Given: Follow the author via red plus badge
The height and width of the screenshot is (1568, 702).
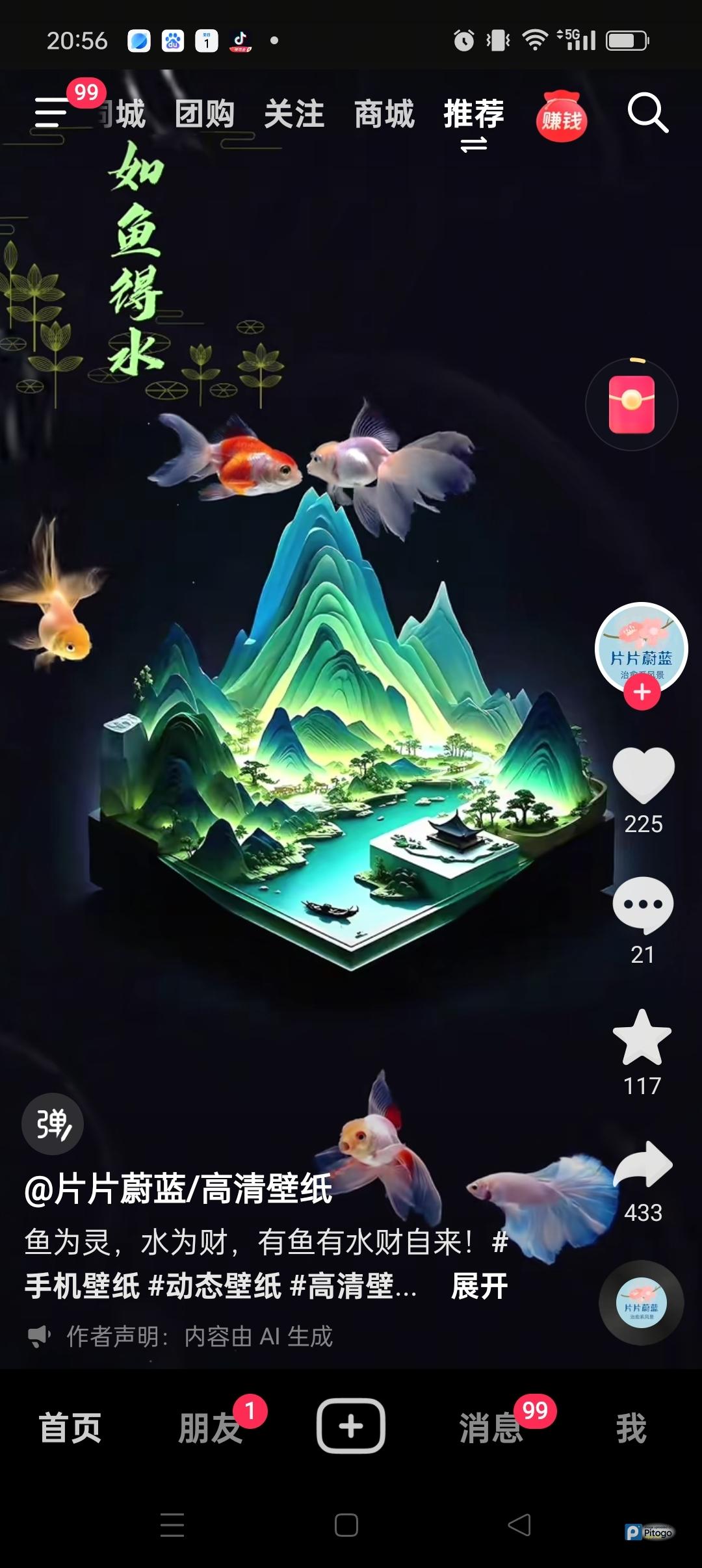Looking at the screenshot, I should tap(642, 692).
